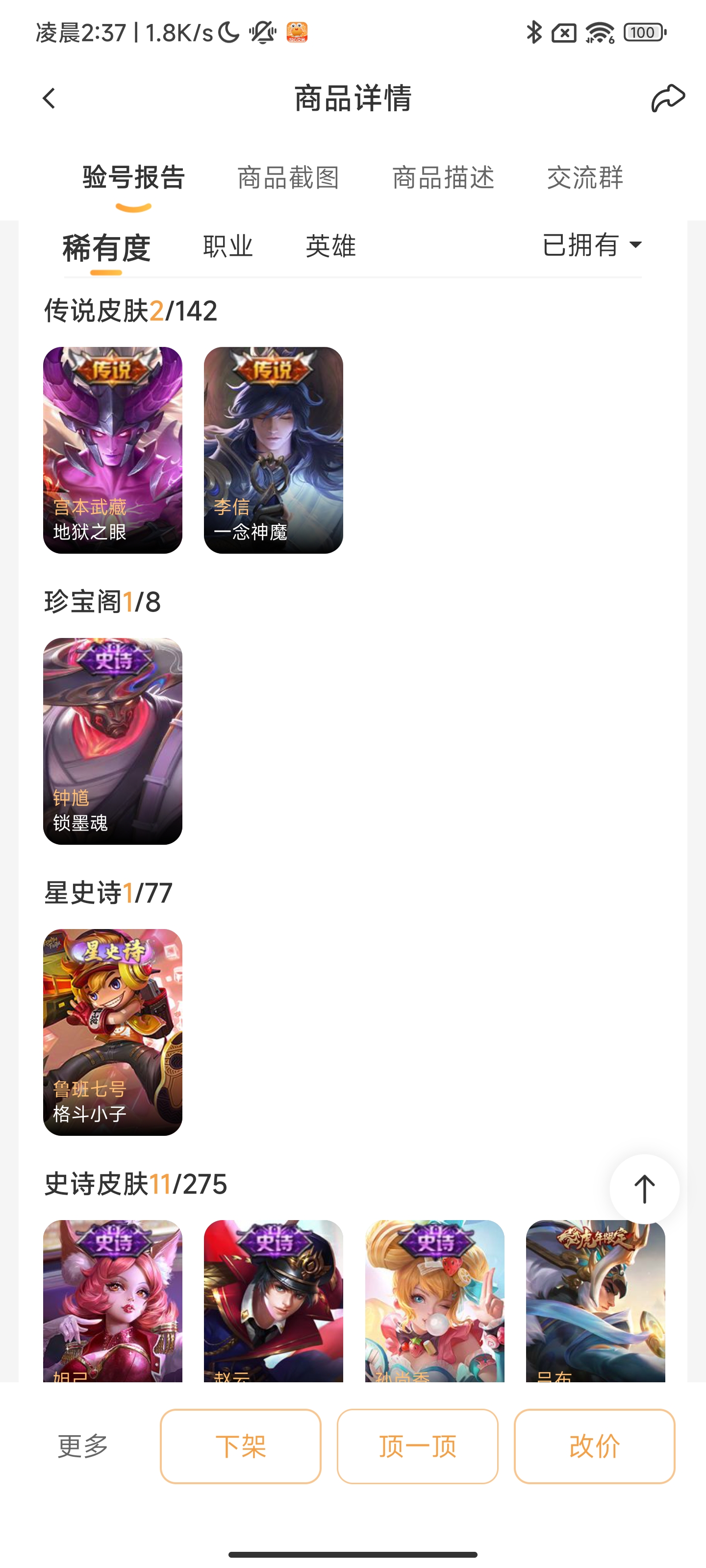View 鲁班七号 格斗小子 skin

(x=113, y=1032)
